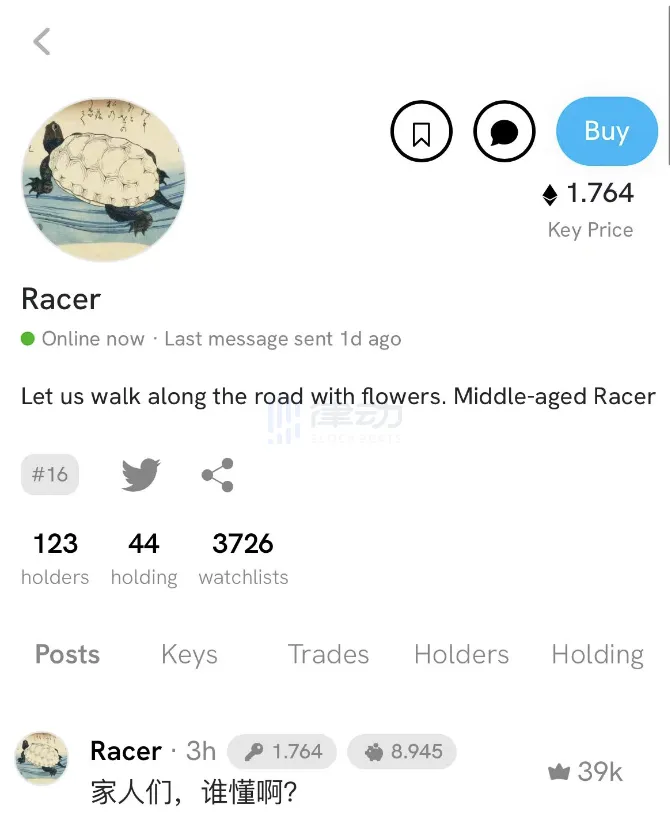Open Racer's Twitter profile link

click(x=141, y=475)
